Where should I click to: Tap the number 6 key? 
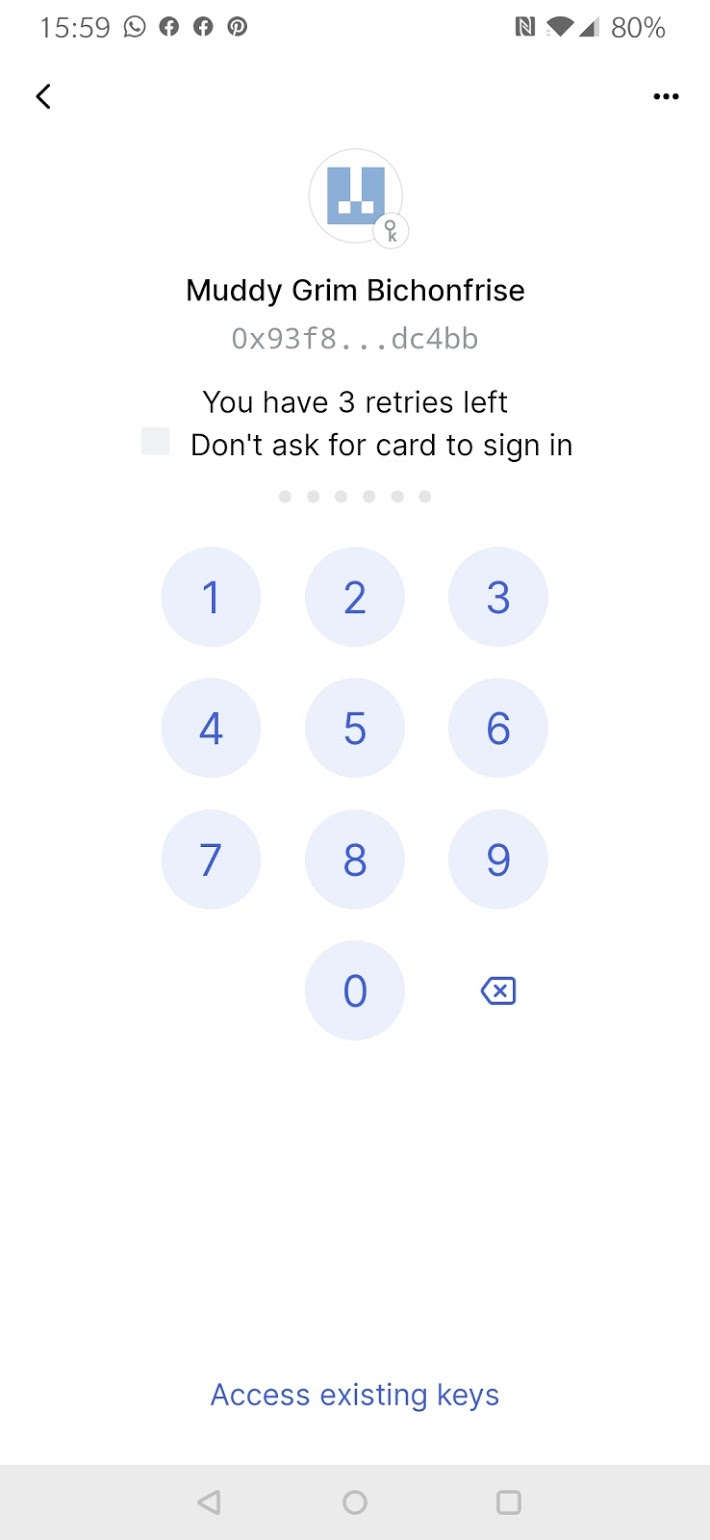[498, 728]
